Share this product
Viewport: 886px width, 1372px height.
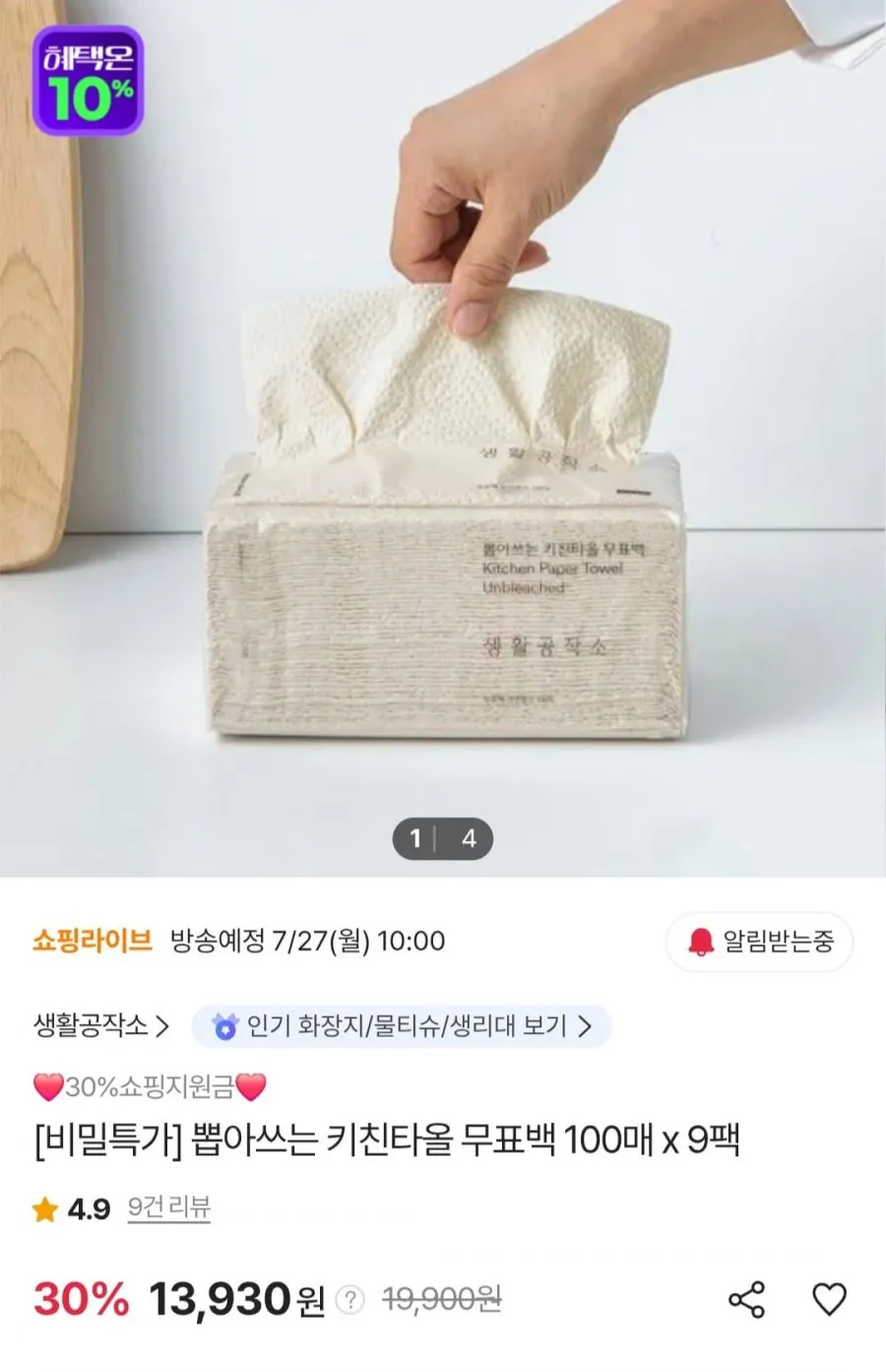click(746, 1300)
